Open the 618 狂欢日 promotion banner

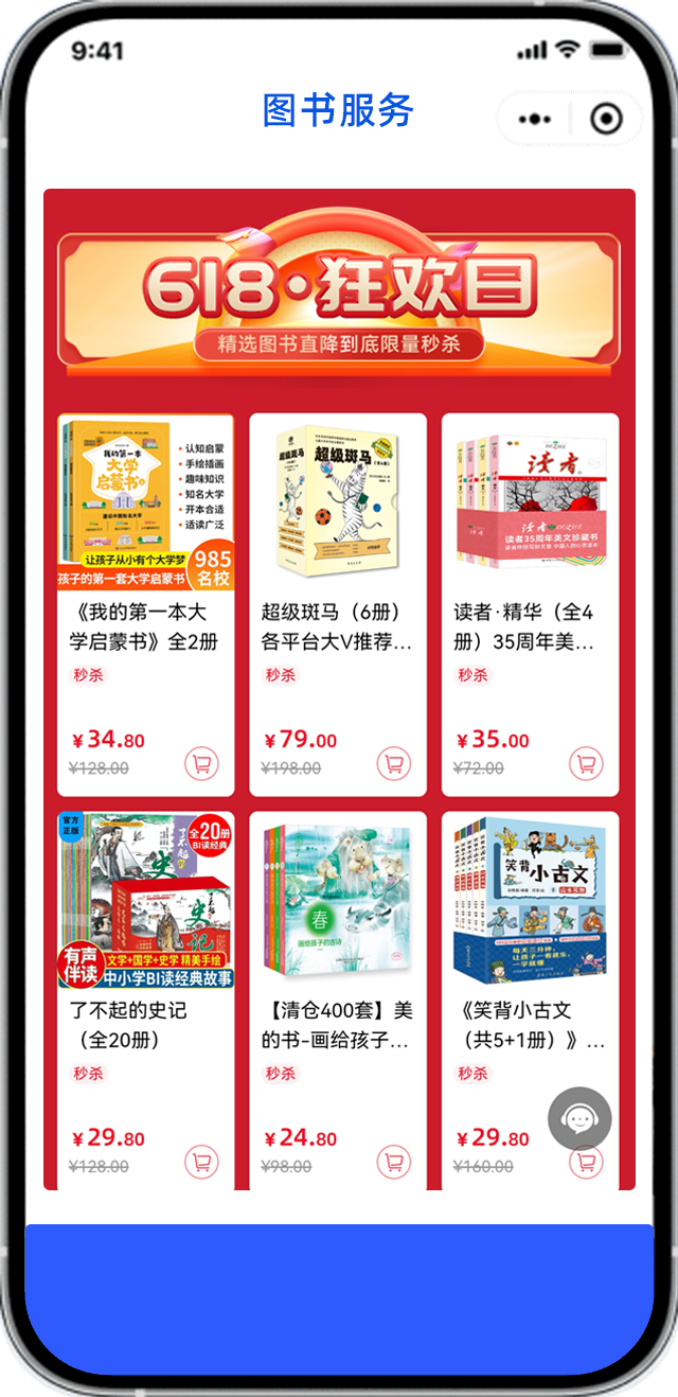(339, 297)
